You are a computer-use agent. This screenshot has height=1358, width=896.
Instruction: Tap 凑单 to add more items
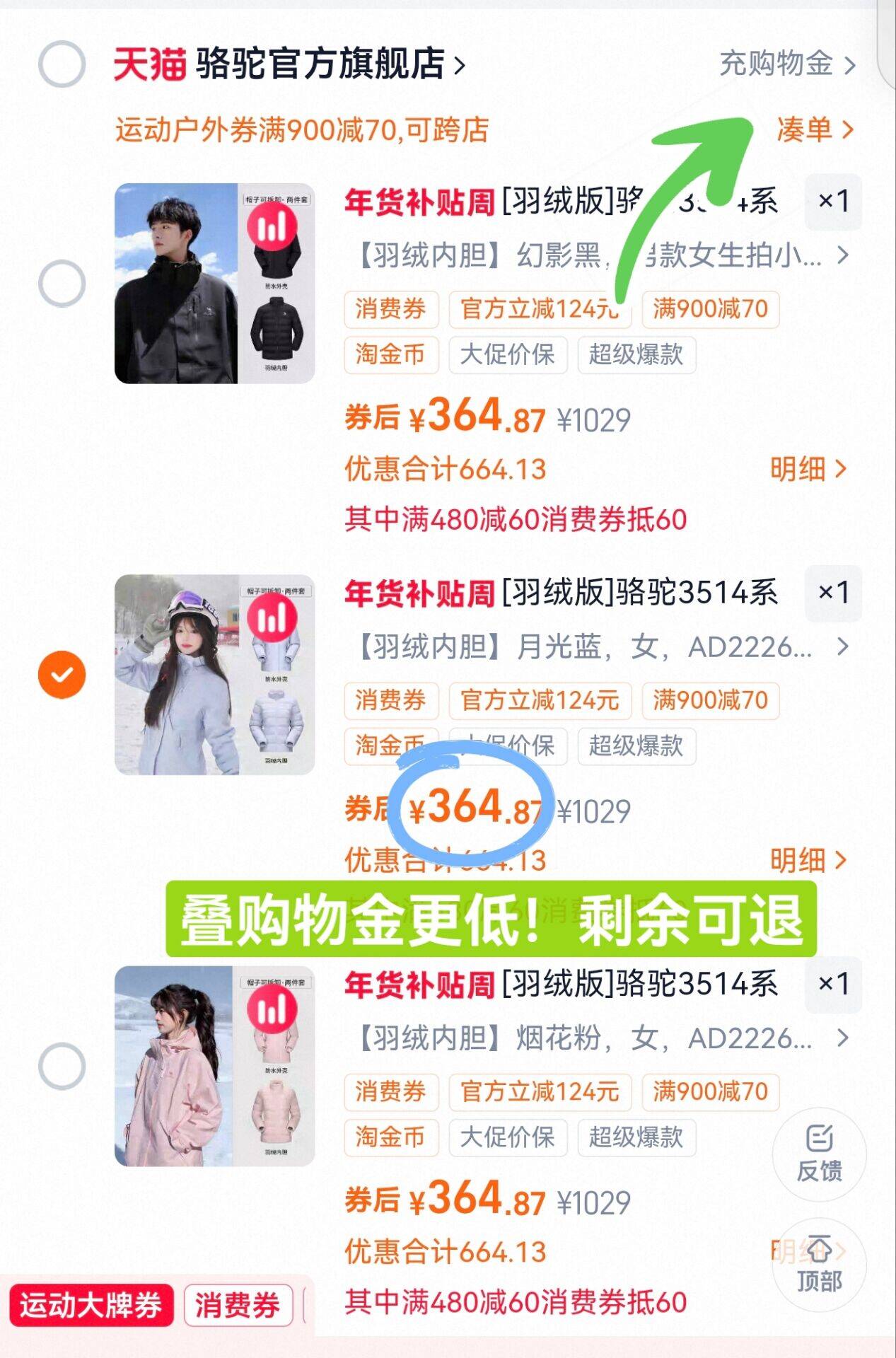814,129
